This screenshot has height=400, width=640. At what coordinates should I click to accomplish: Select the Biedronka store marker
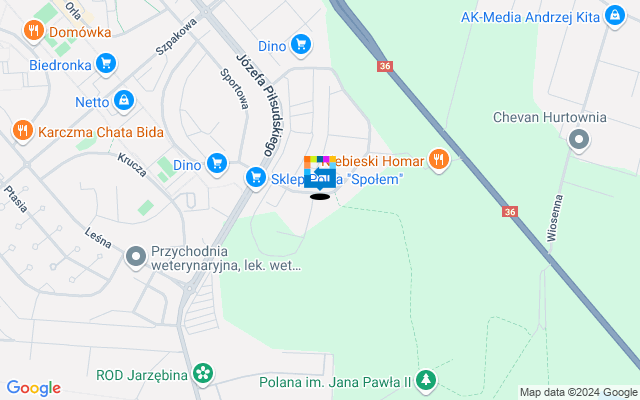click(106, 65)
